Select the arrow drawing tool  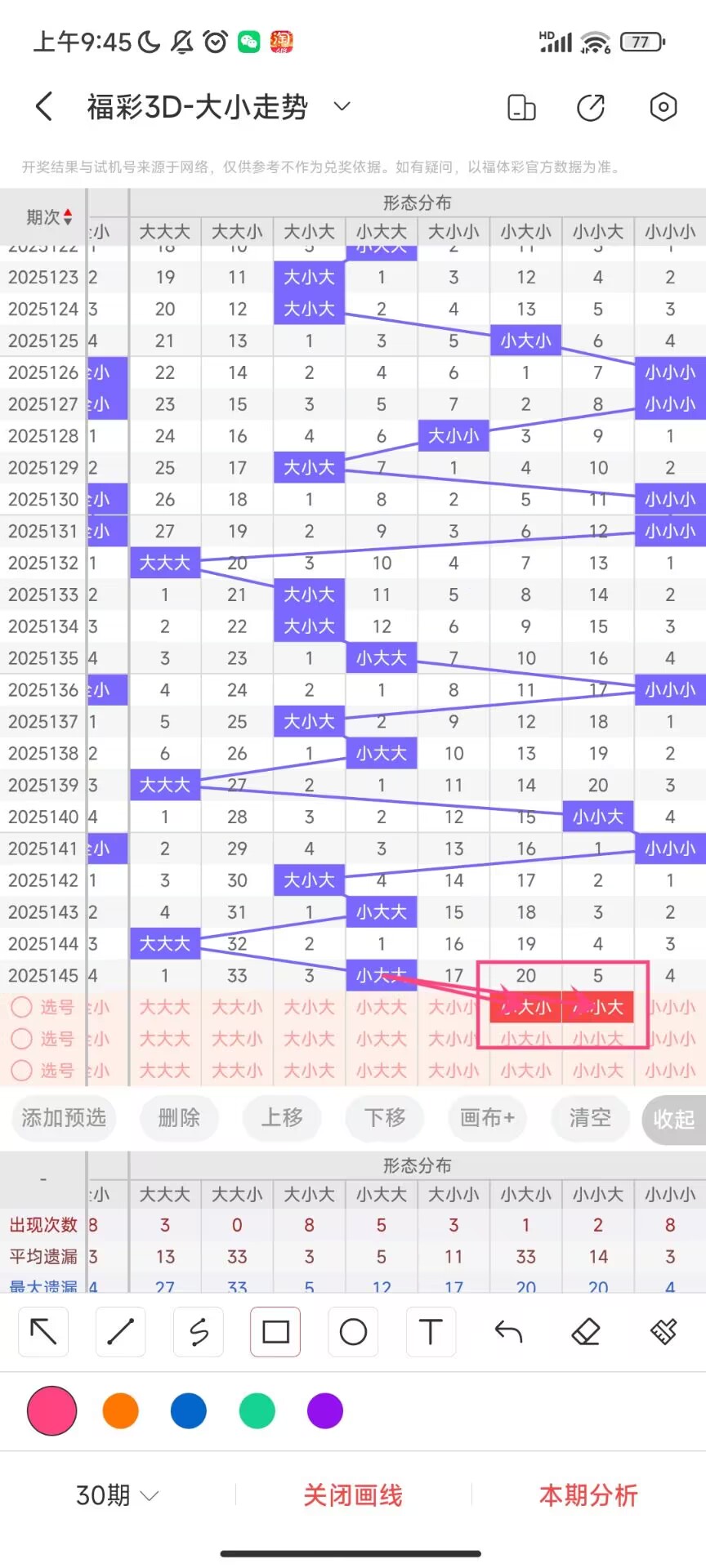43,1332
